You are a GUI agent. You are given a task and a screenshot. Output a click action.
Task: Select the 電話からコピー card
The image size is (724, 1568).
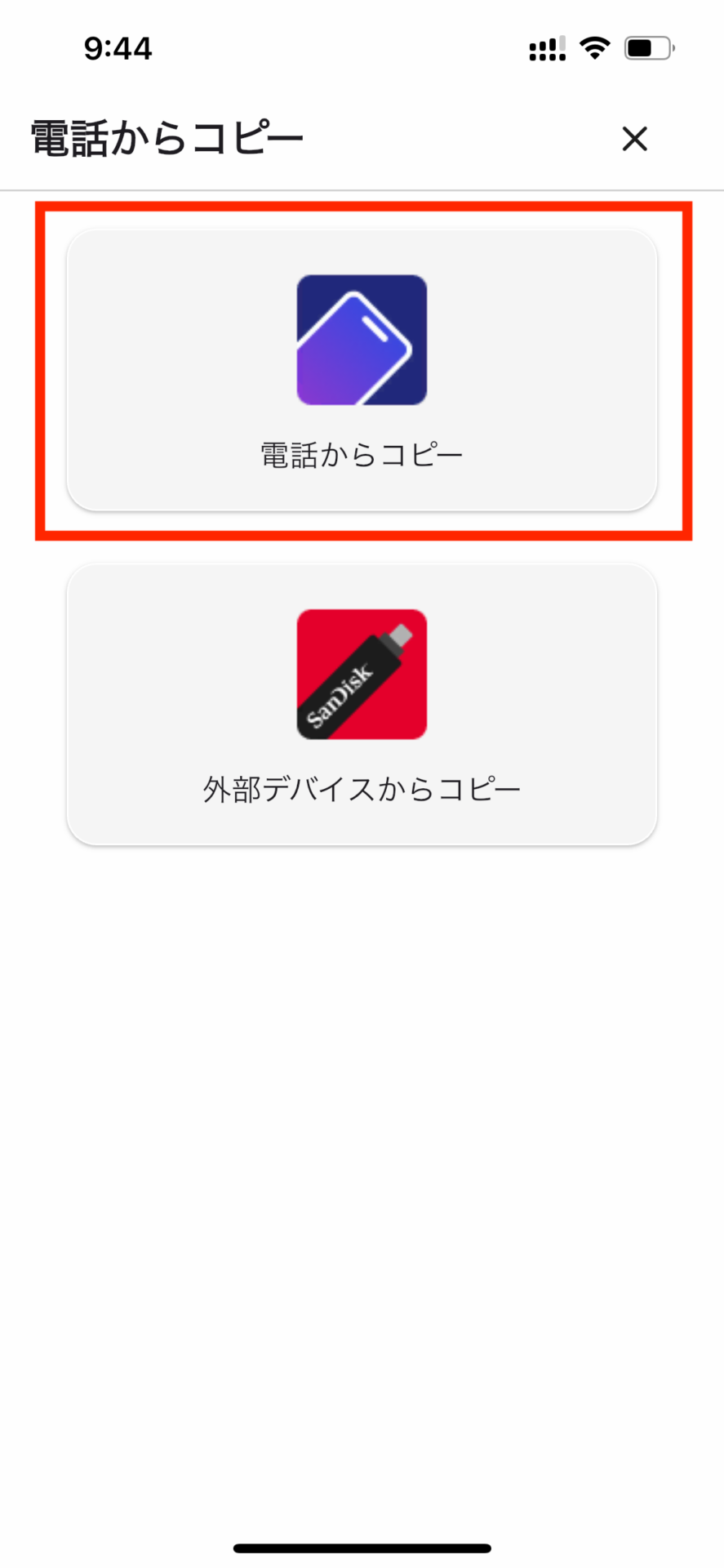coord(362,370)
